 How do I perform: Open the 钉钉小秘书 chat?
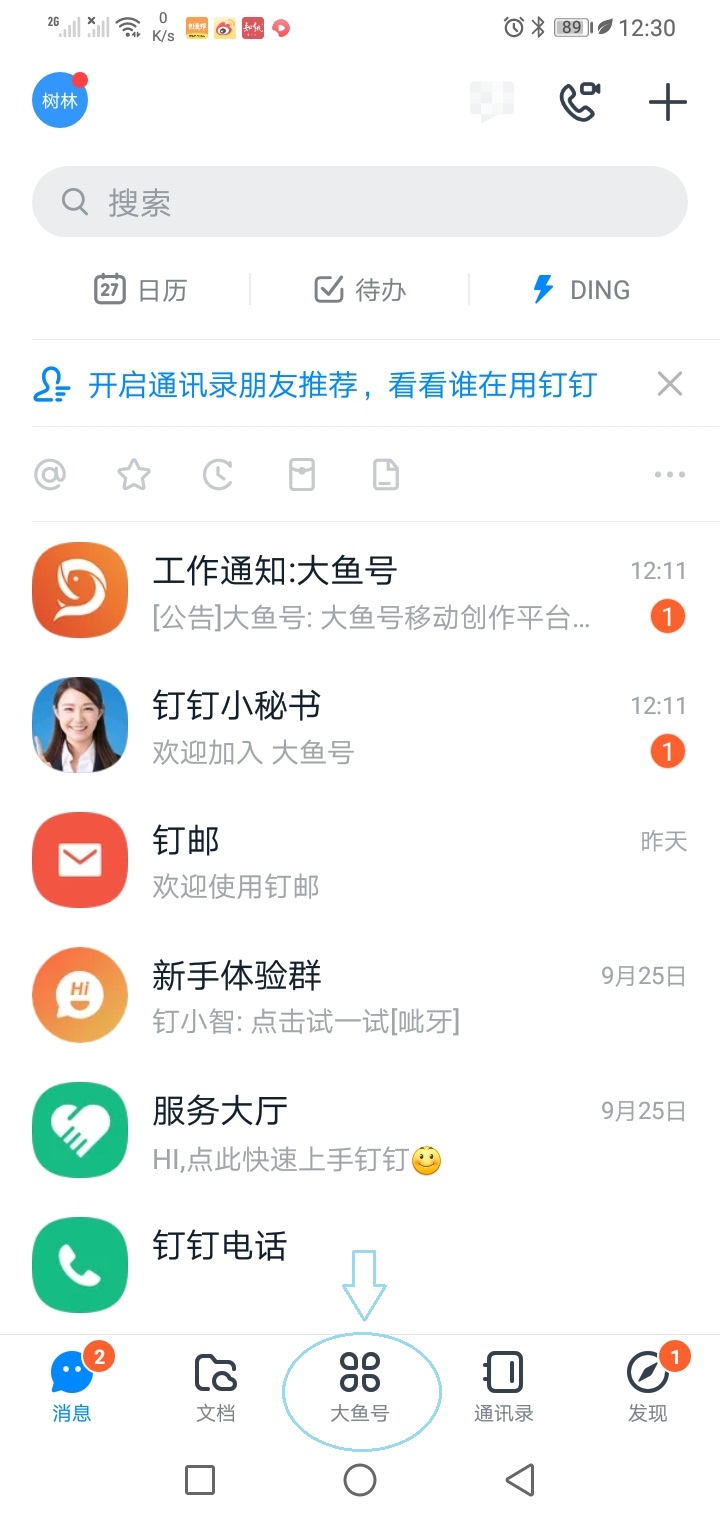coord(360,725)
